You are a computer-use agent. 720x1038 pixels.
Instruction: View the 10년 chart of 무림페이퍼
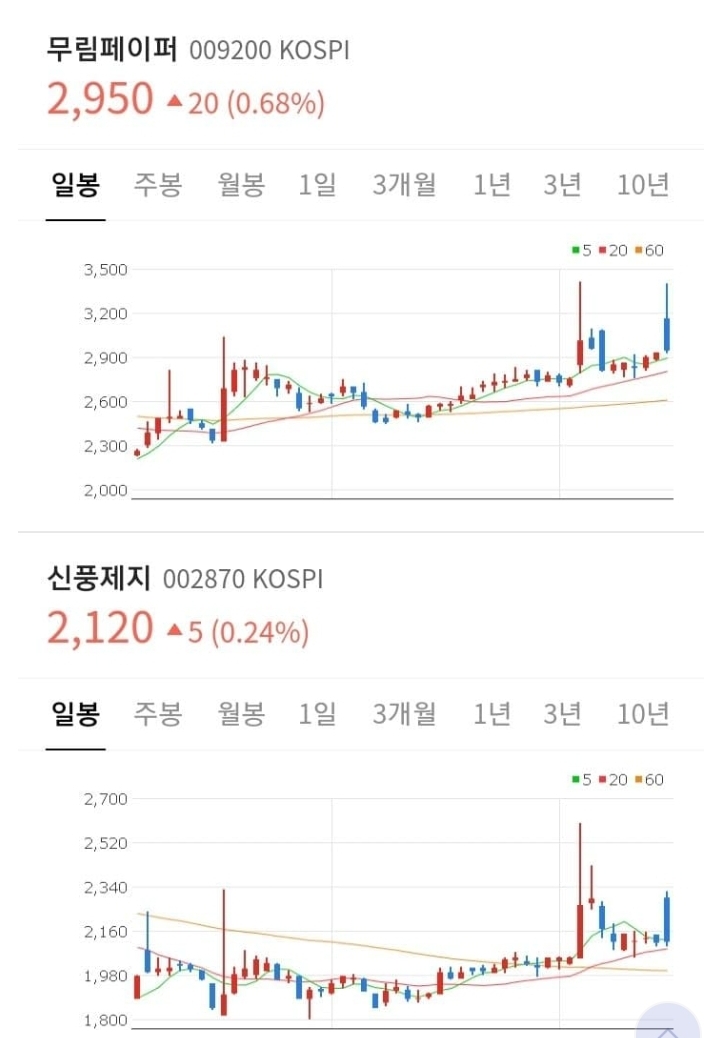click(642, 185)
